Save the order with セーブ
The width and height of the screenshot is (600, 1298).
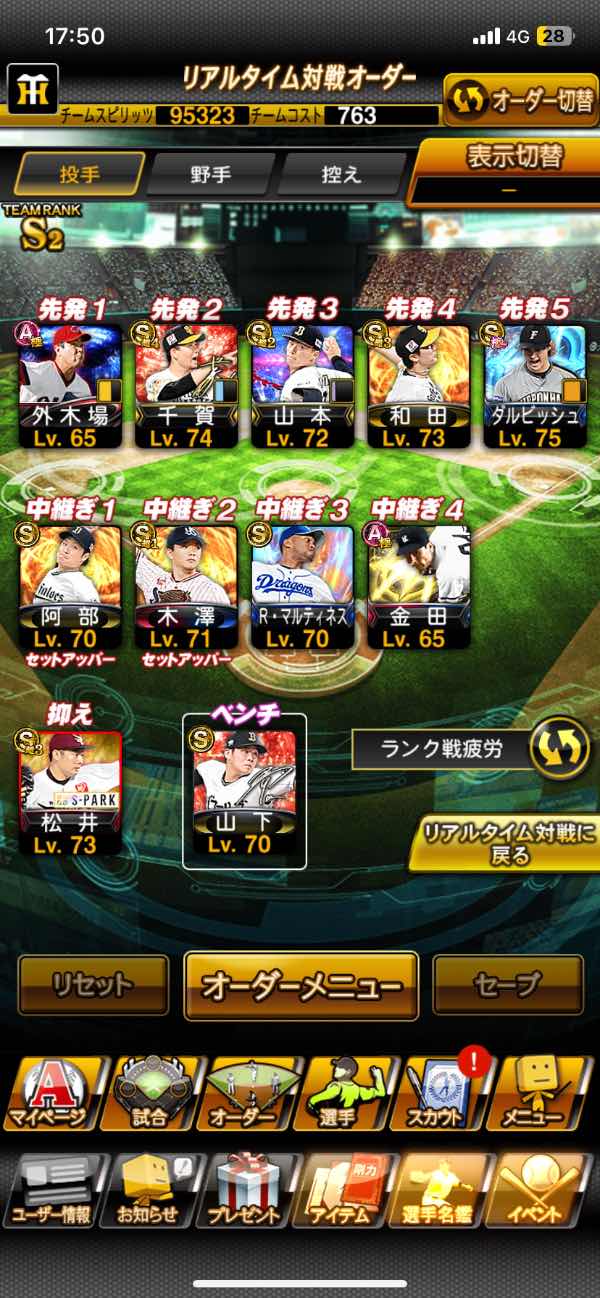tap(508, 985)
